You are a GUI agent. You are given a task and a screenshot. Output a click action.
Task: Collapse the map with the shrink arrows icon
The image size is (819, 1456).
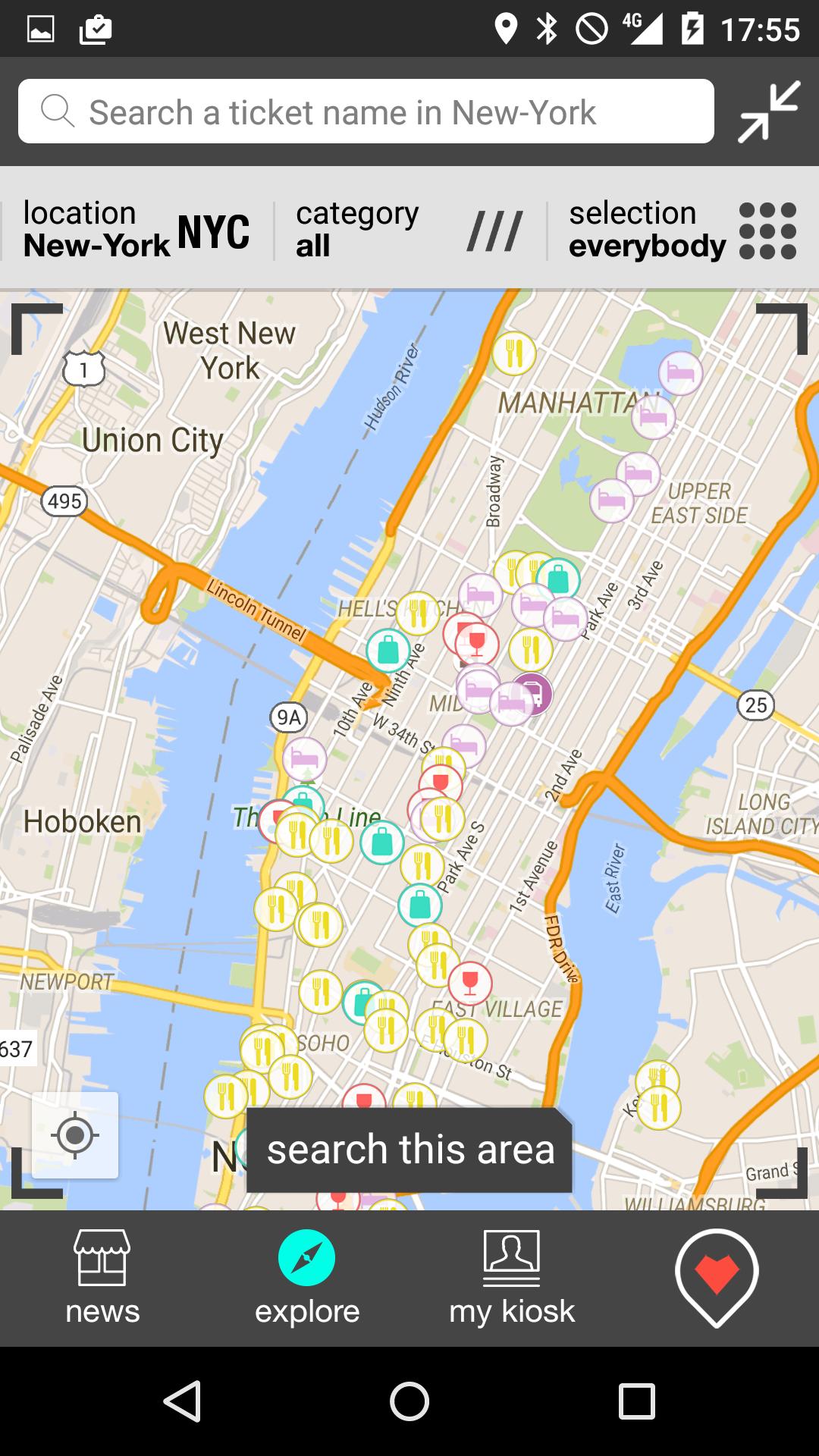(x=769, y=111)
